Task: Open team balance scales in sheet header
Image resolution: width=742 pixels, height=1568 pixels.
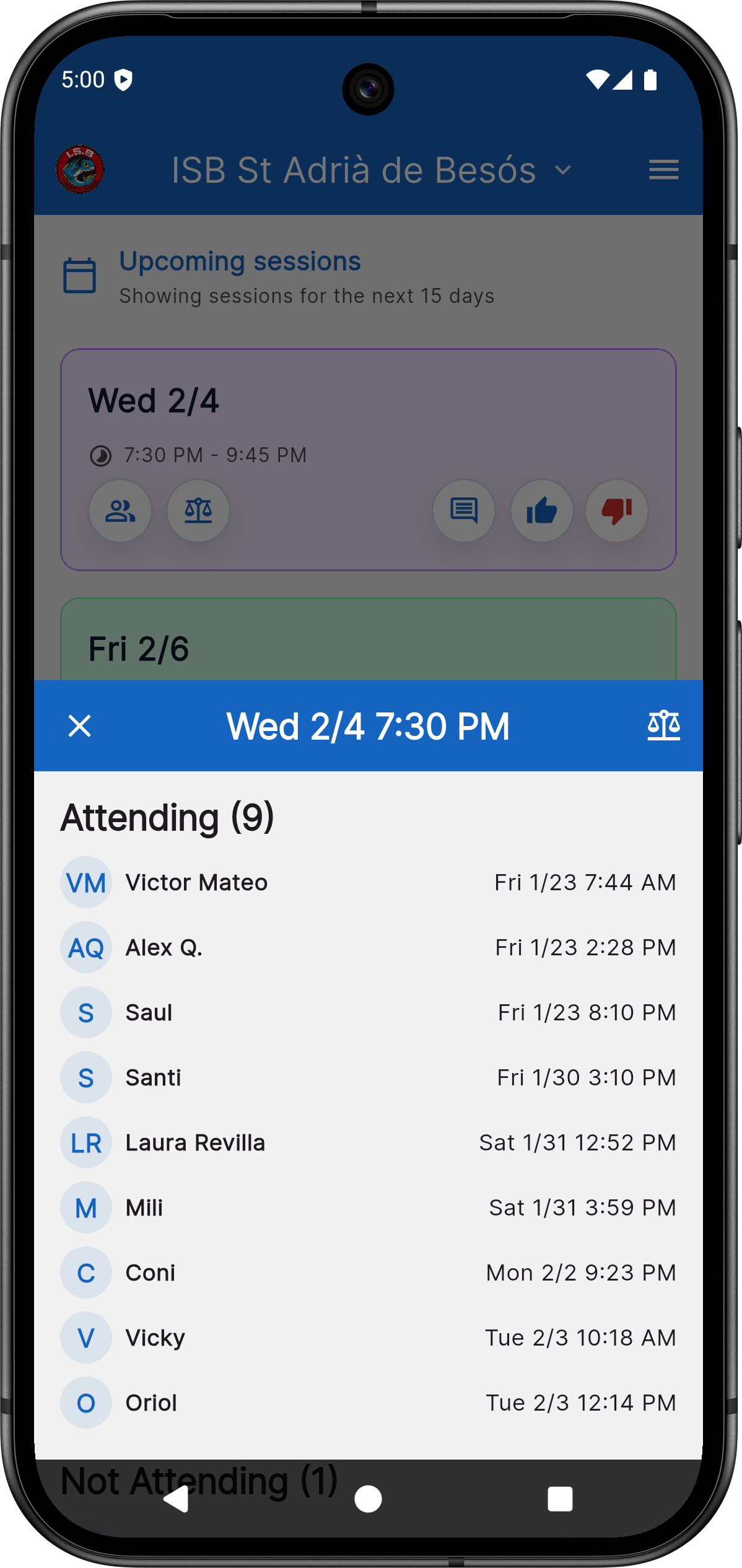Action: point(663,725)
